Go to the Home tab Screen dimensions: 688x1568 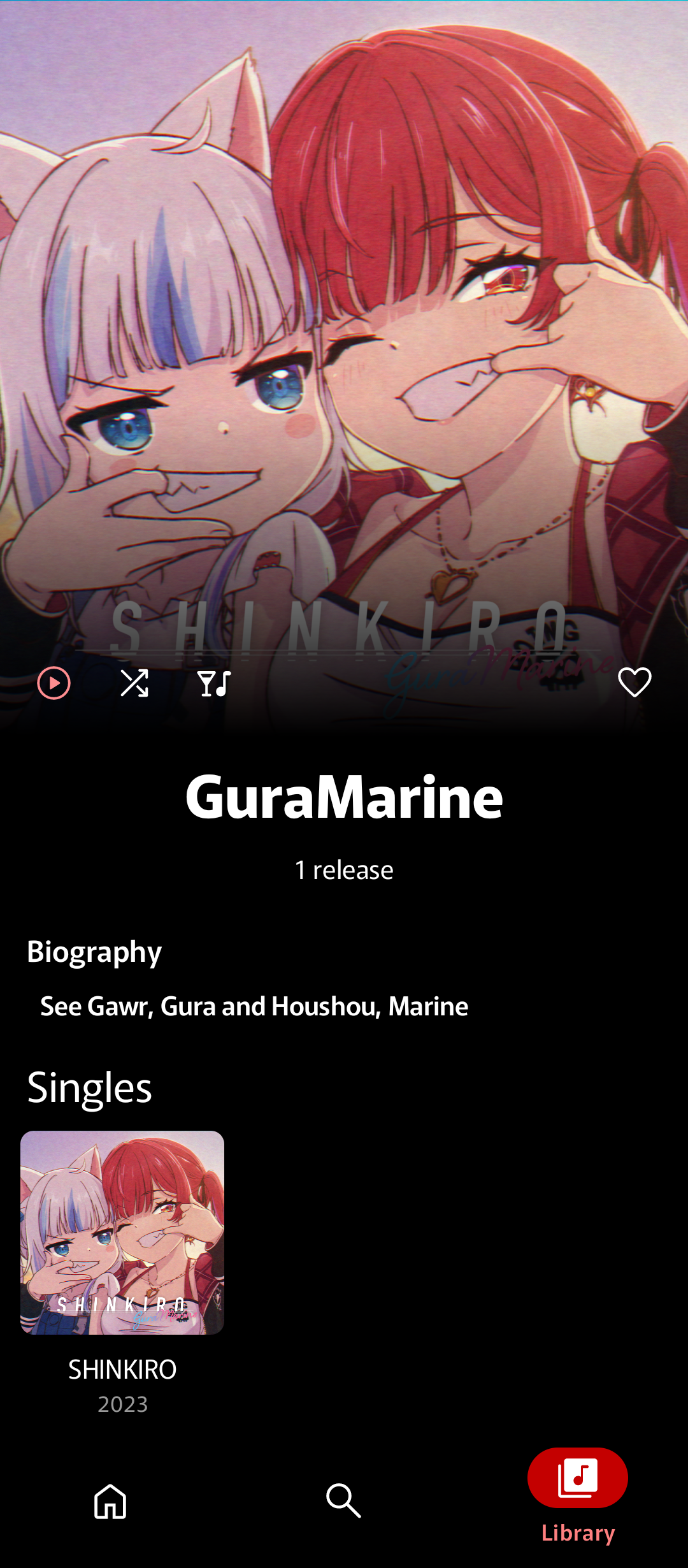(110, 1500)
